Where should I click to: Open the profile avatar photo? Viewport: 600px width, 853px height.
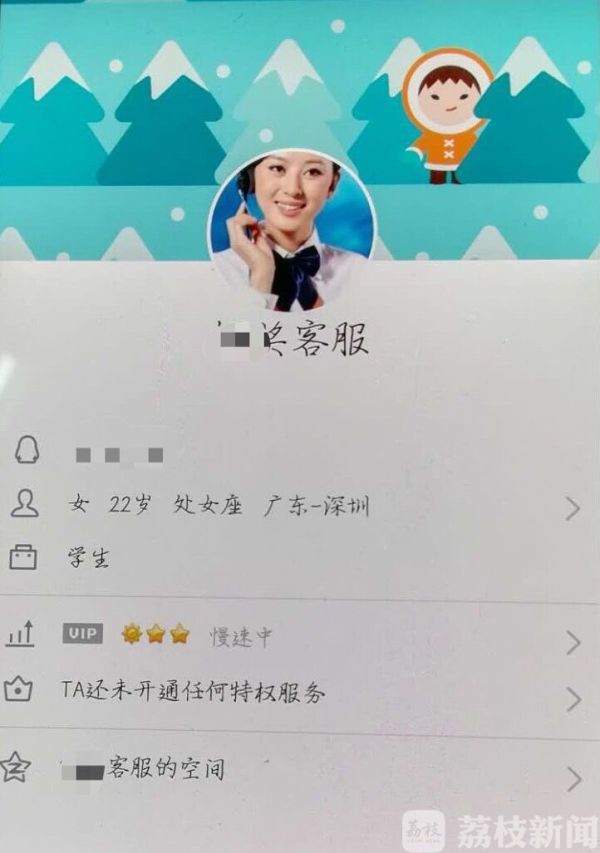coord(292,228)
